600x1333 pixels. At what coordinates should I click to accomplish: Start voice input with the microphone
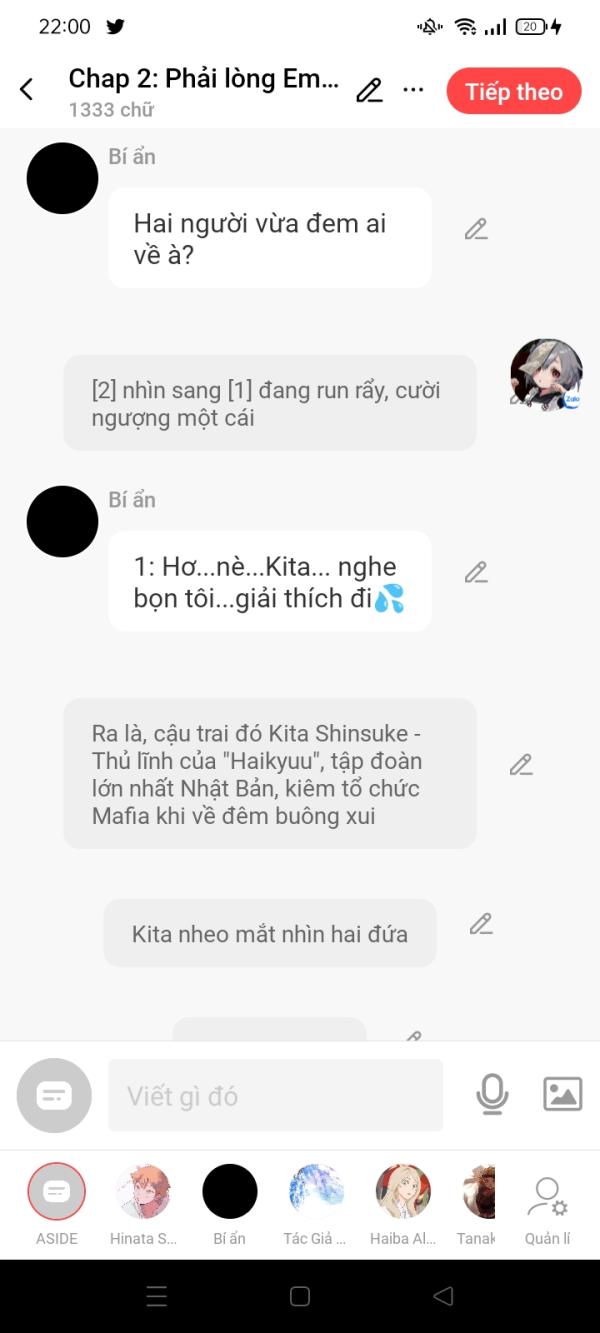[x=491, y=1095]
